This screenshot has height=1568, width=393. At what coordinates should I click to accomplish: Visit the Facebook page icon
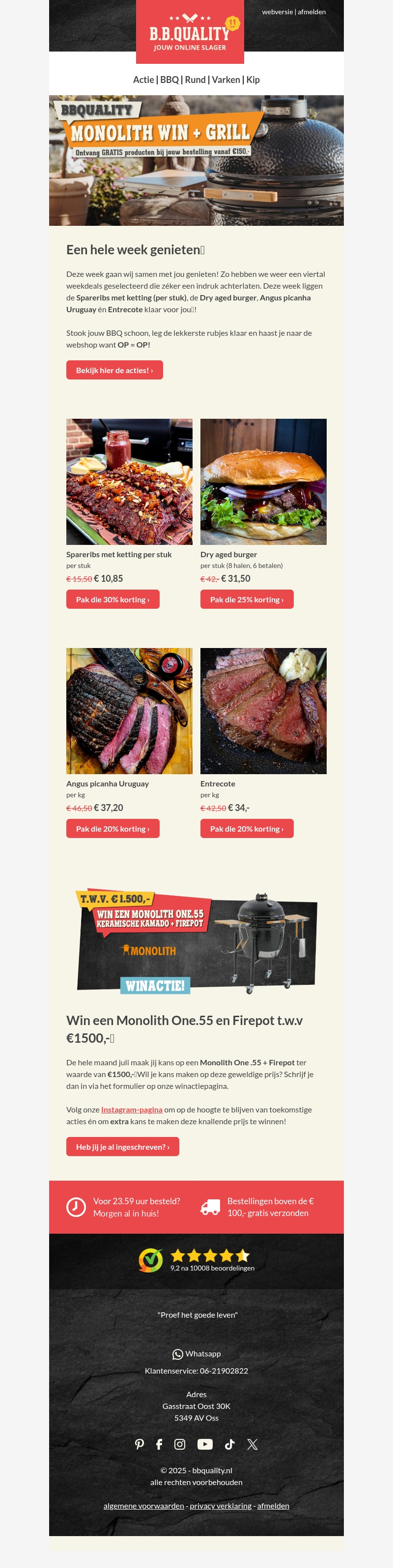tap(159, 1444)
